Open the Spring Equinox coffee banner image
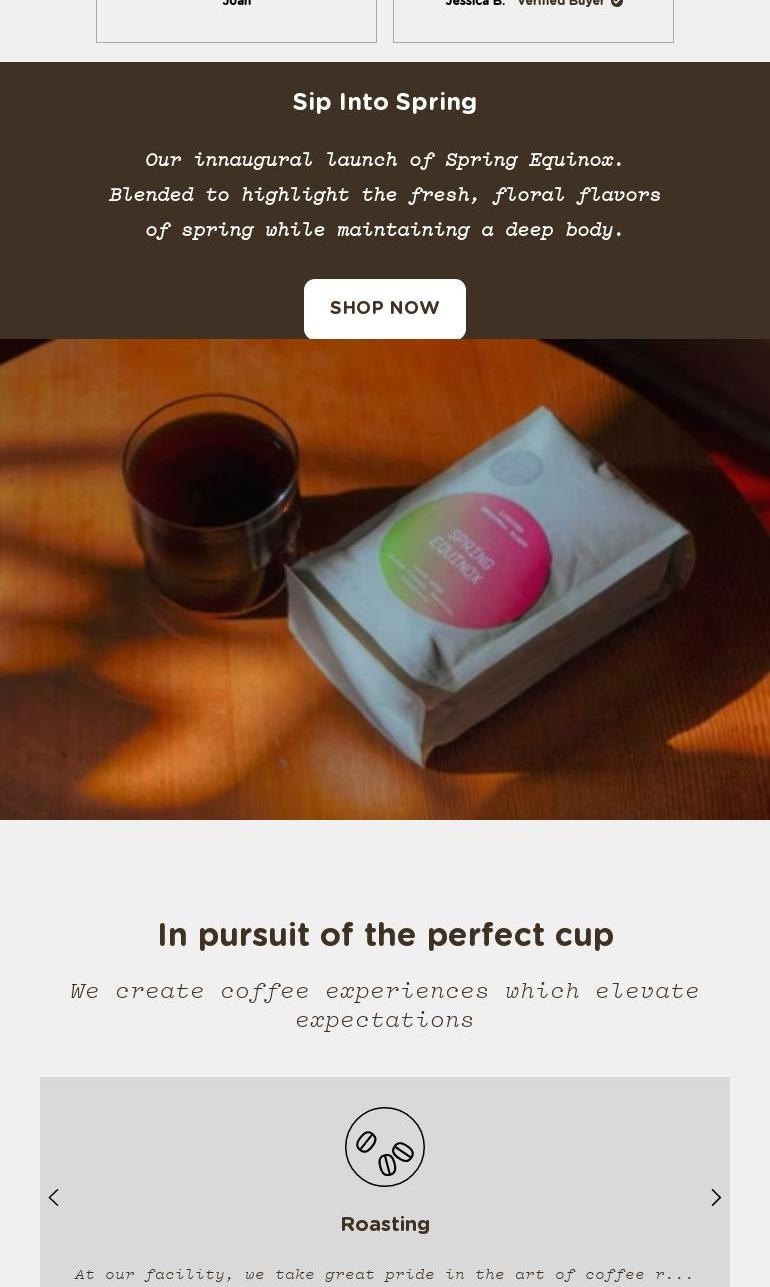The width and height of the screenshot is (770, 1287). [x=384, y=579]
